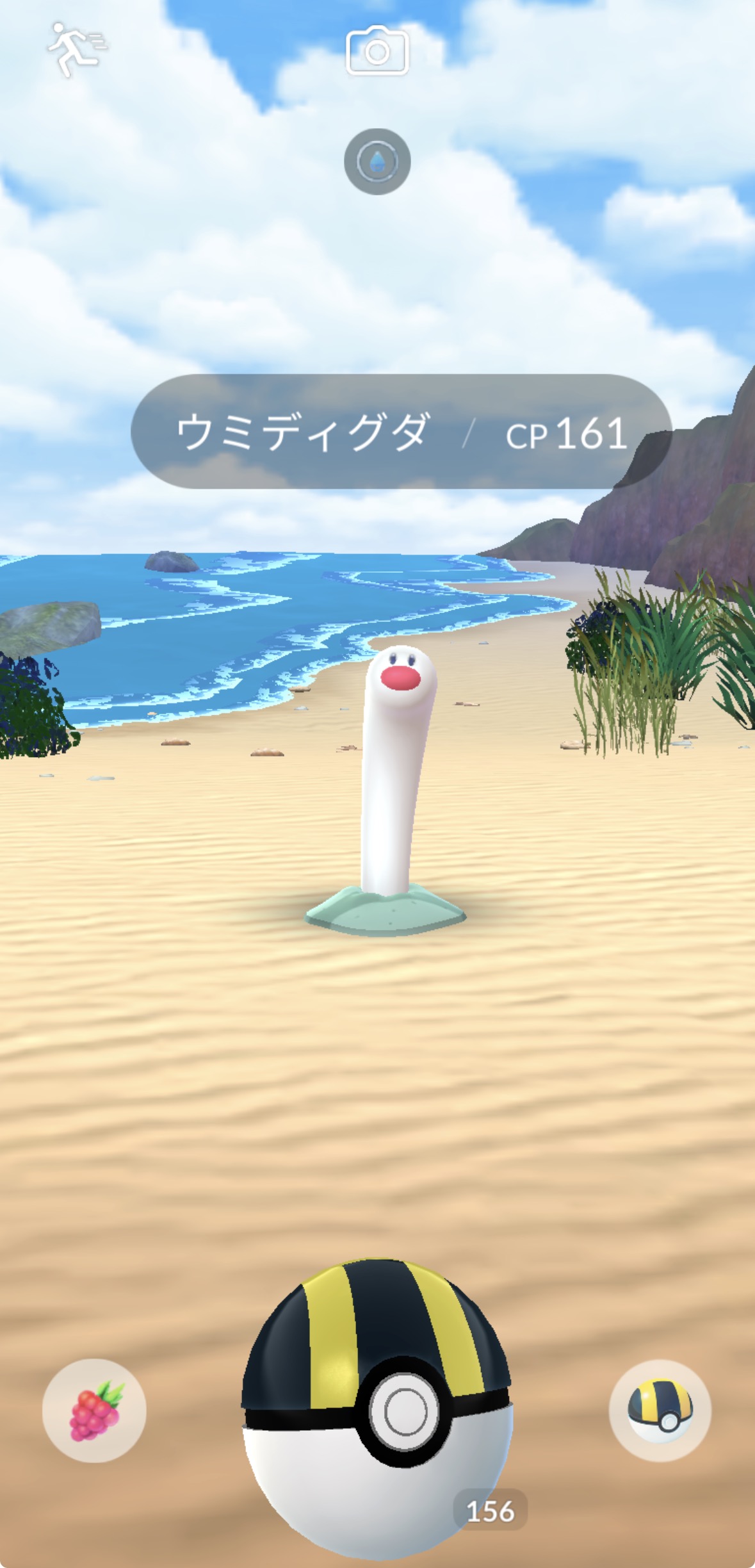Run away from the encounter
Viewport: 755px width, 1568px height.
77,50
